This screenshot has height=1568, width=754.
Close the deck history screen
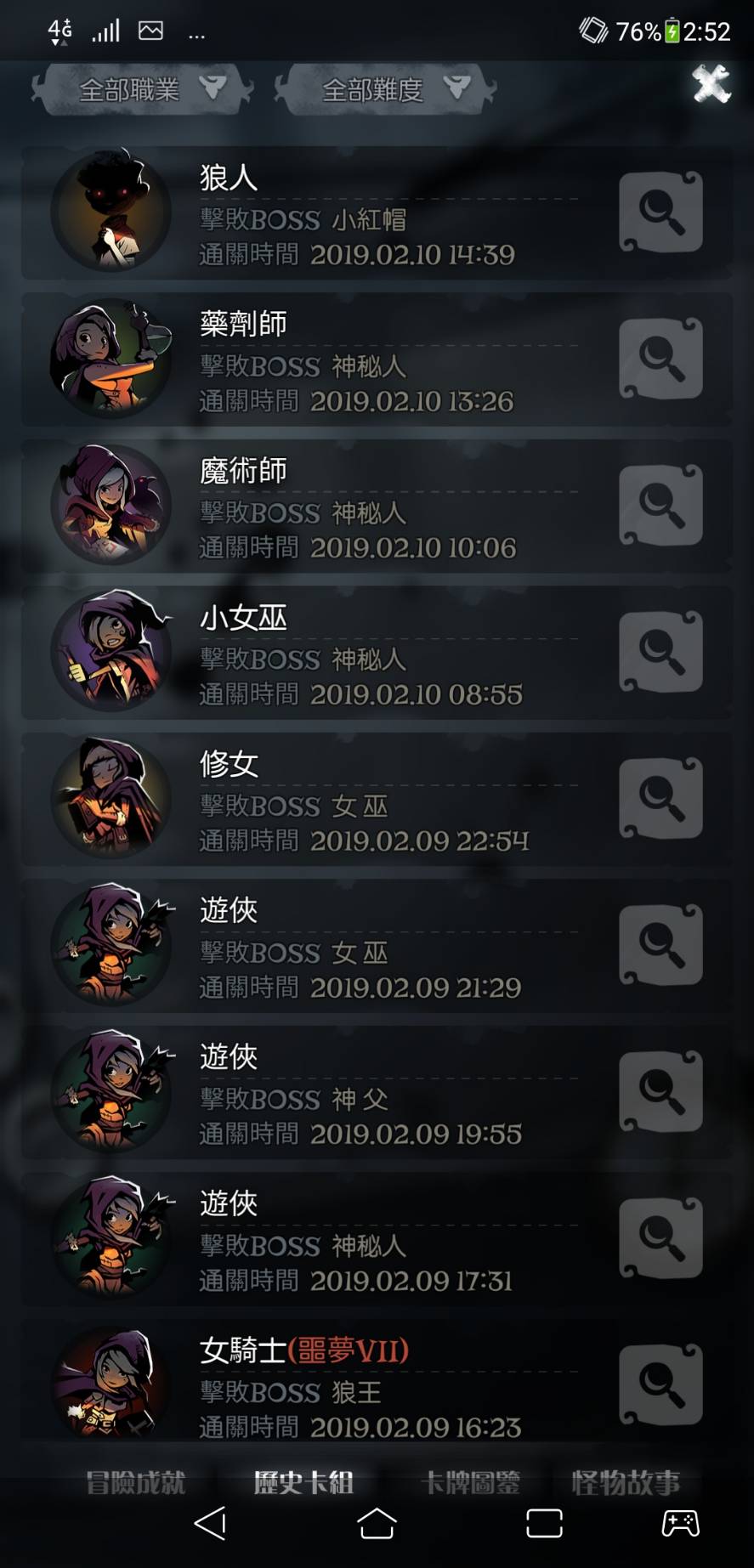tap(711, 84)
